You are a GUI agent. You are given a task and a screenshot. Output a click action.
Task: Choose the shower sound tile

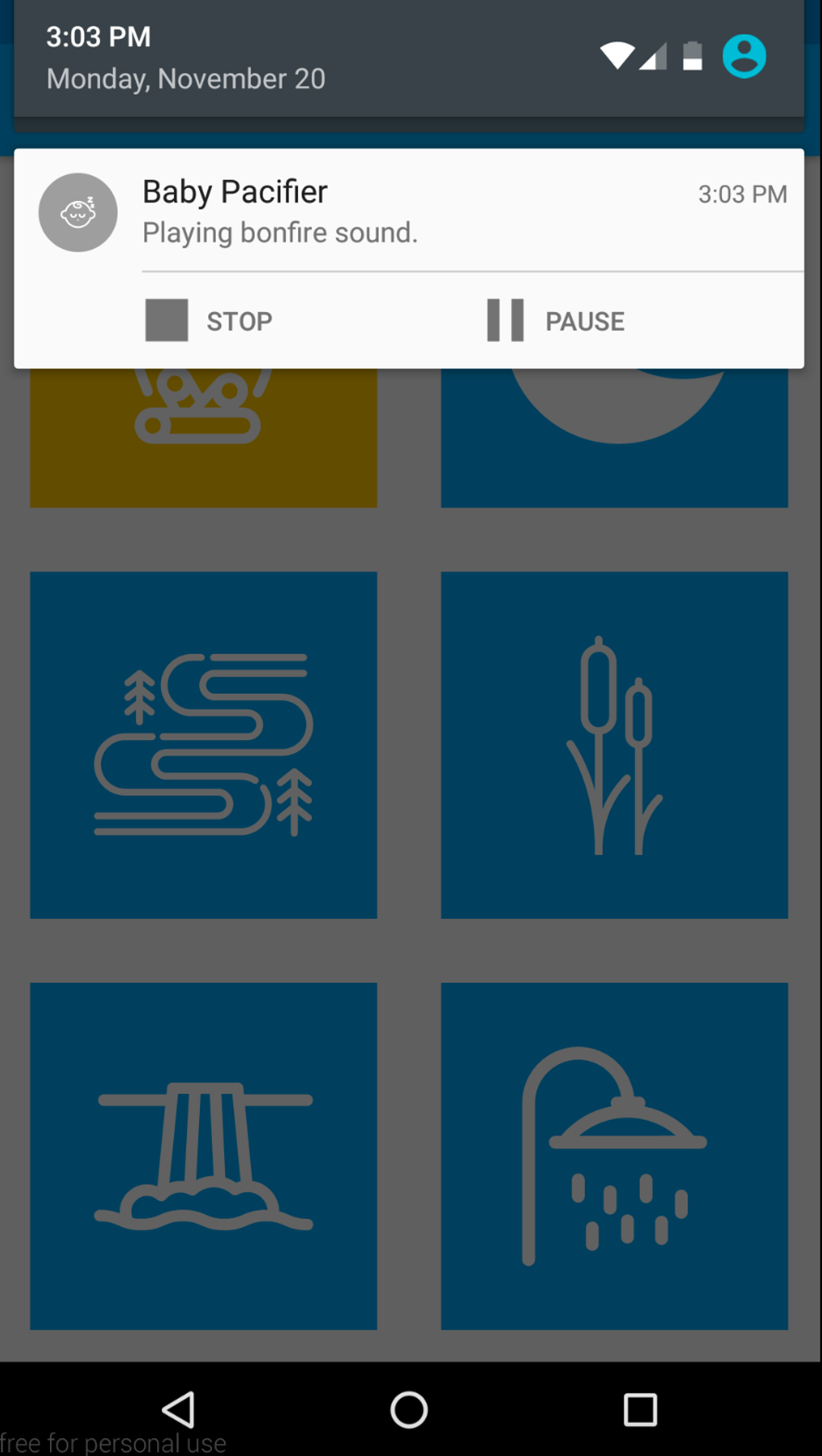[614, 1155]
